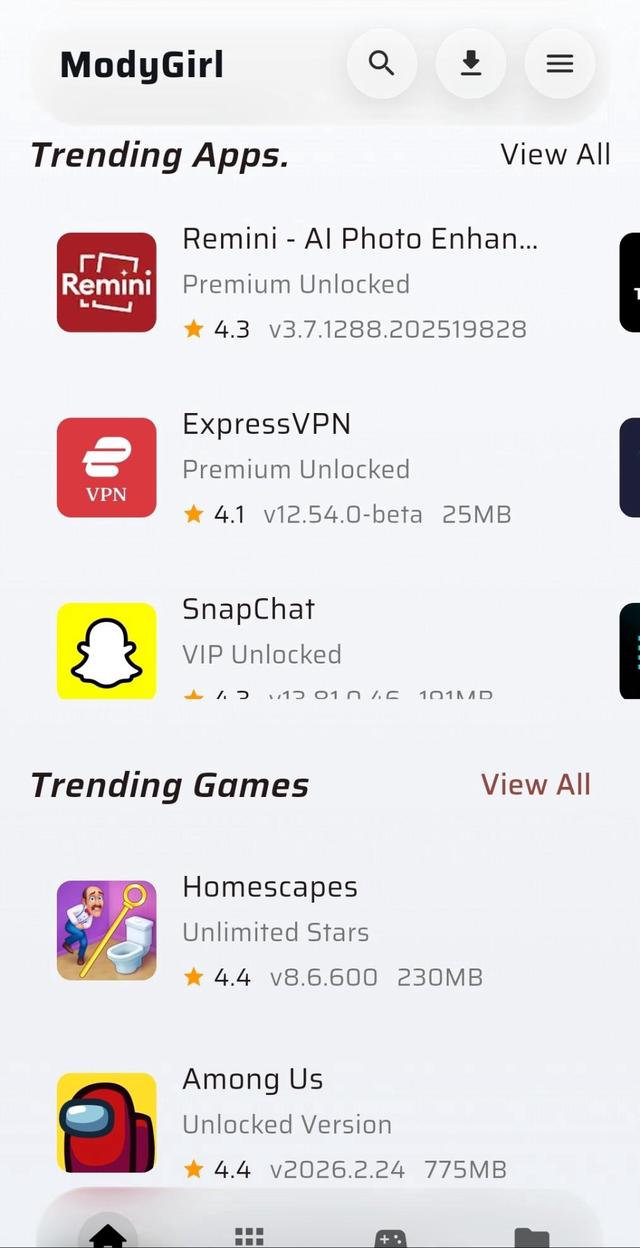640x1248 pixels.
Task: Switch to the apps grid tab
Action: tap(249, 1236)
